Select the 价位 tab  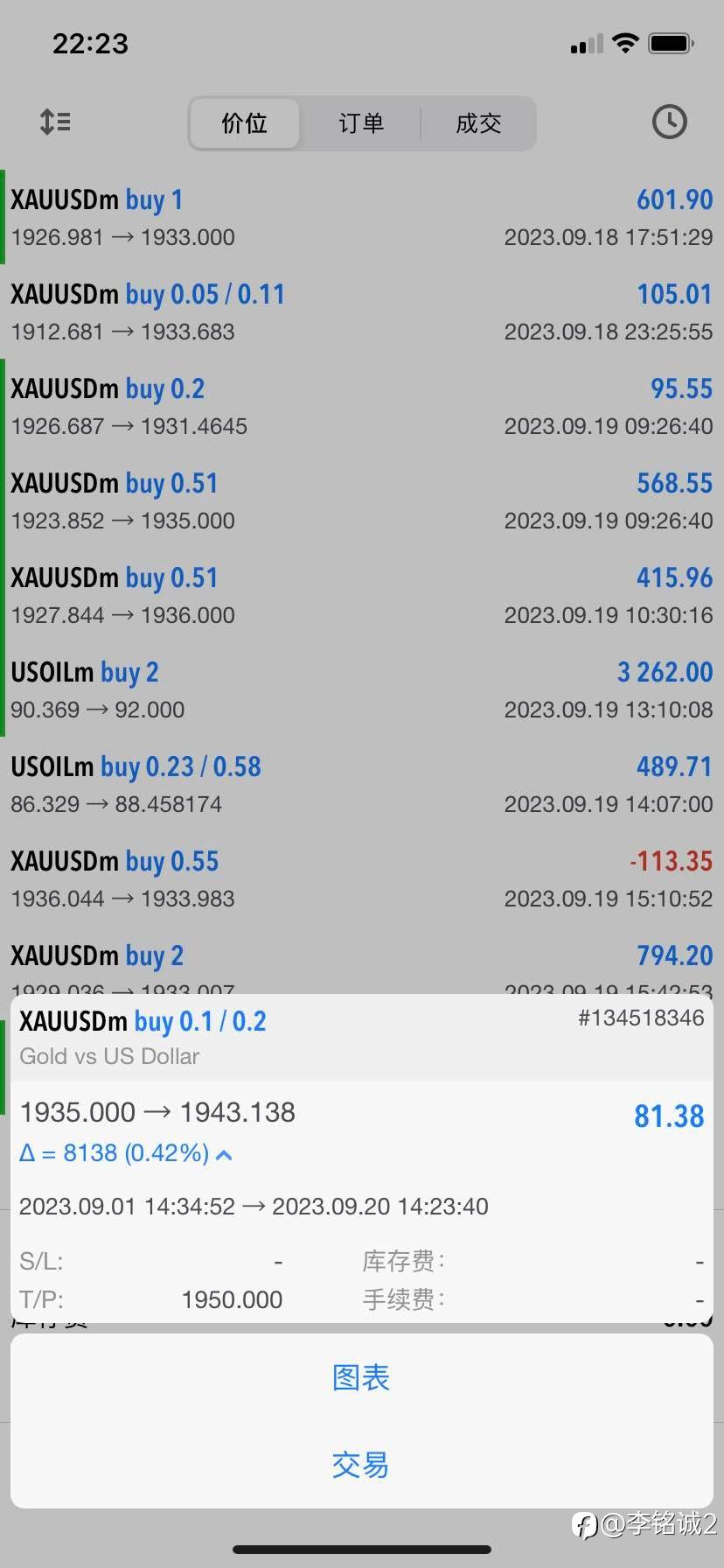pos(245,123)
